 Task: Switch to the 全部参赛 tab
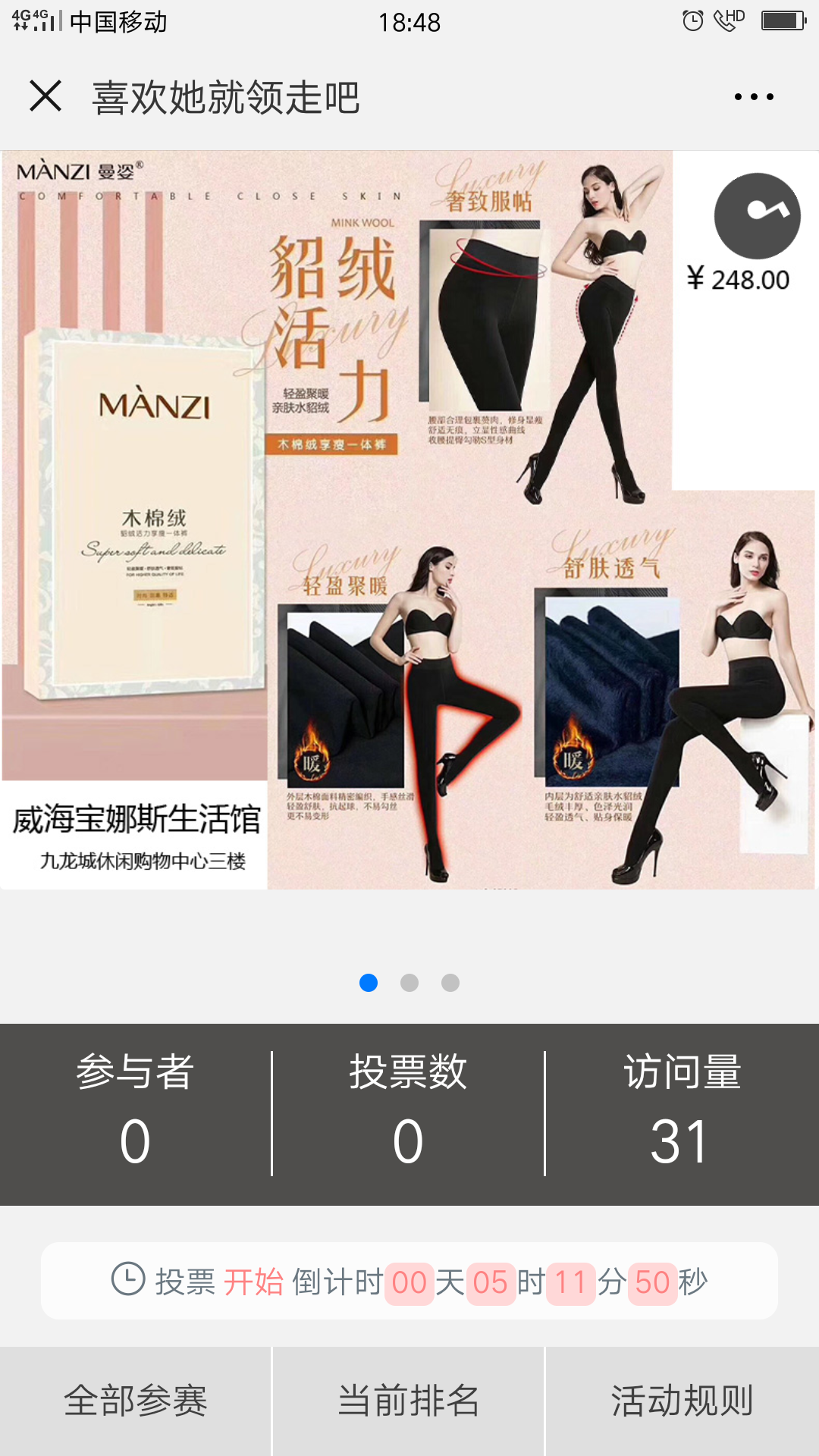tap(135, 1401)
